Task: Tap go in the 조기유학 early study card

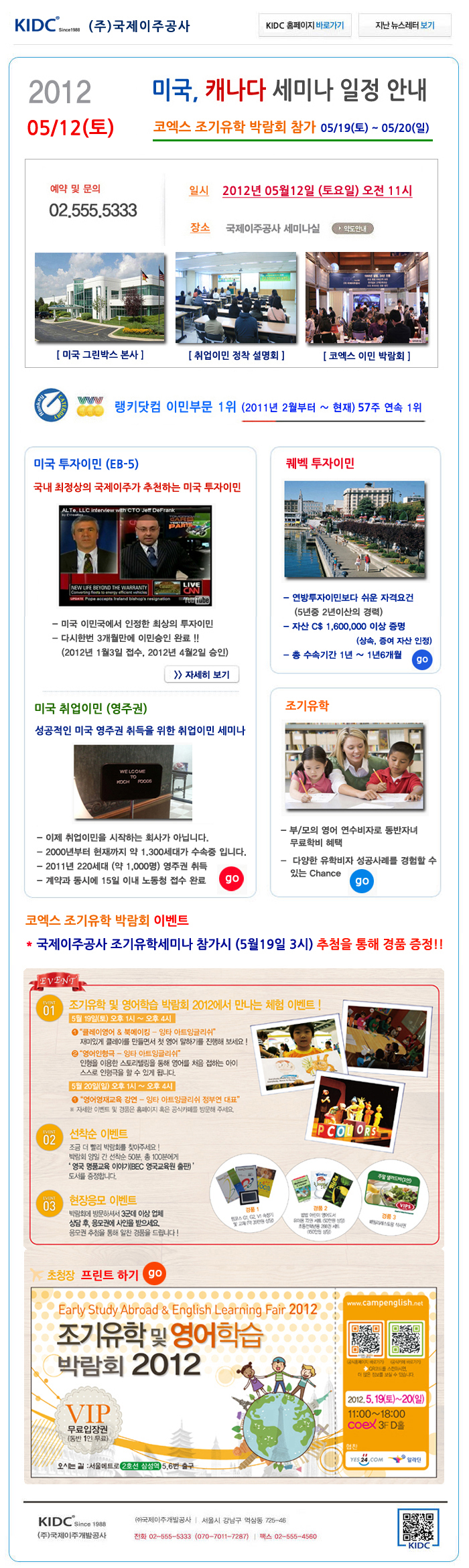Action: [x=362, y=880]
